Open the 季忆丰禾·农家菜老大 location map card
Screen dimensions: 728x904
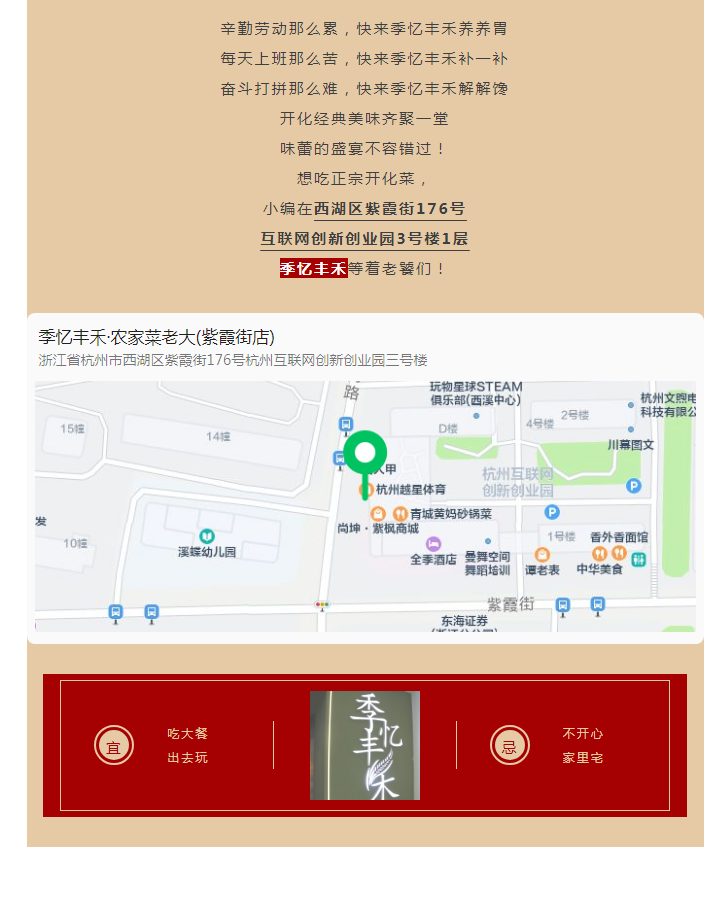364,478
